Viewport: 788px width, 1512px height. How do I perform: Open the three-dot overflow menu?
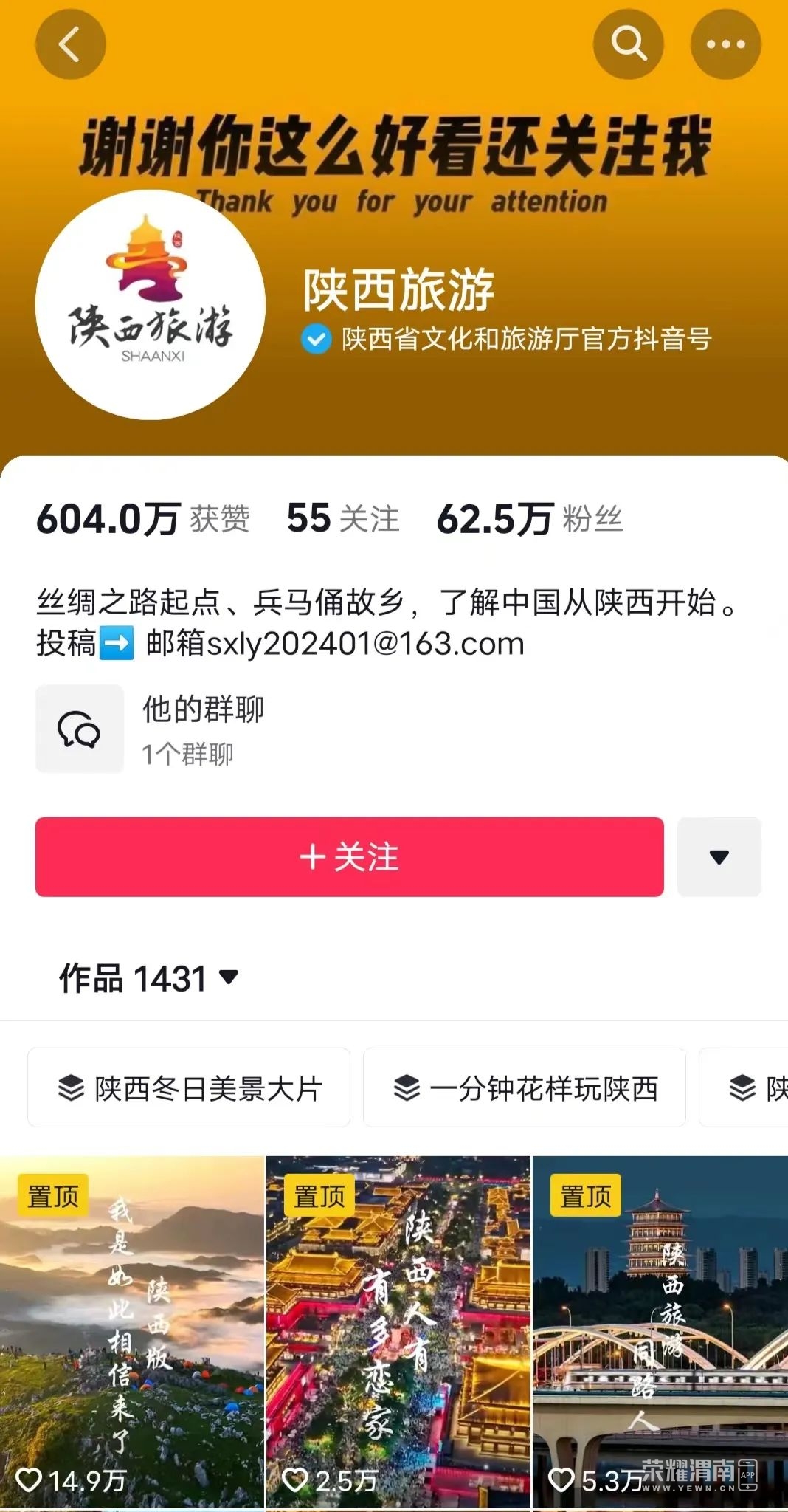pos(725,44)
